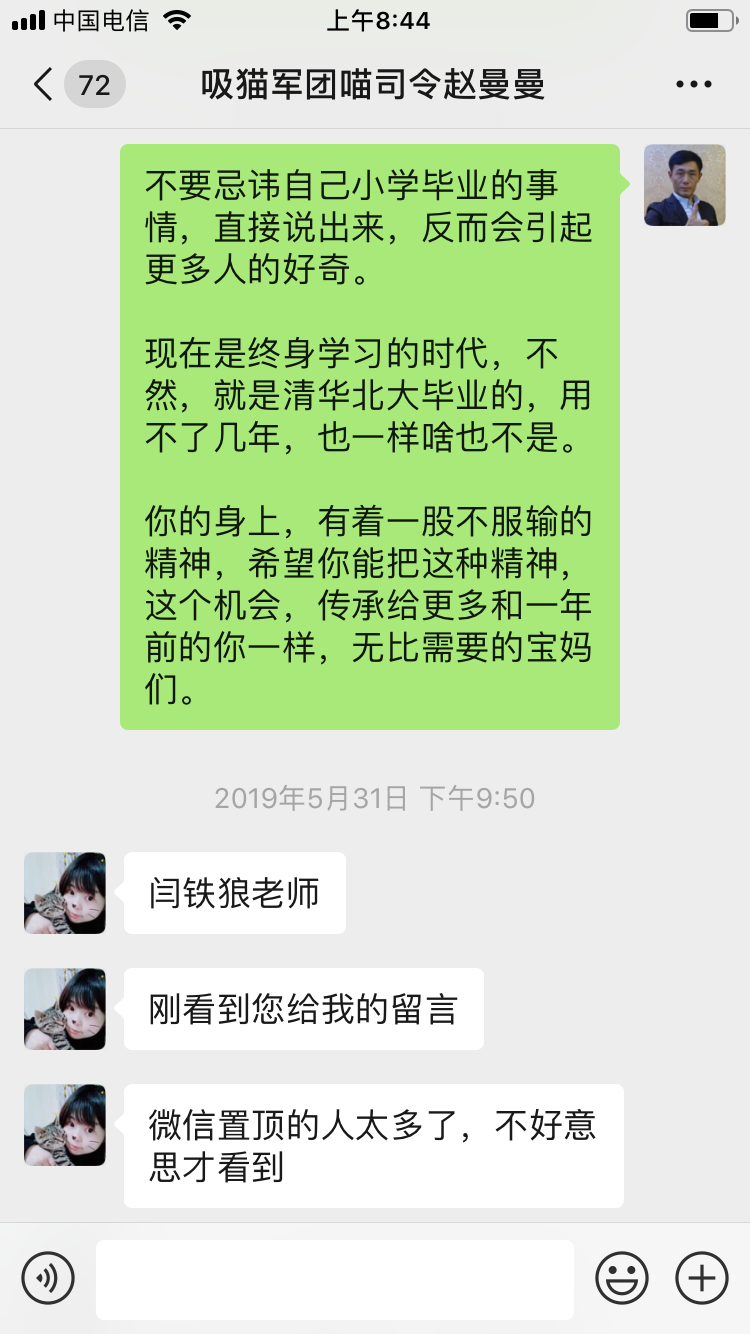The height and width of the screenshot is (1334, 750).
Task: Open my own profile avatar
Action: pos(684,185)
